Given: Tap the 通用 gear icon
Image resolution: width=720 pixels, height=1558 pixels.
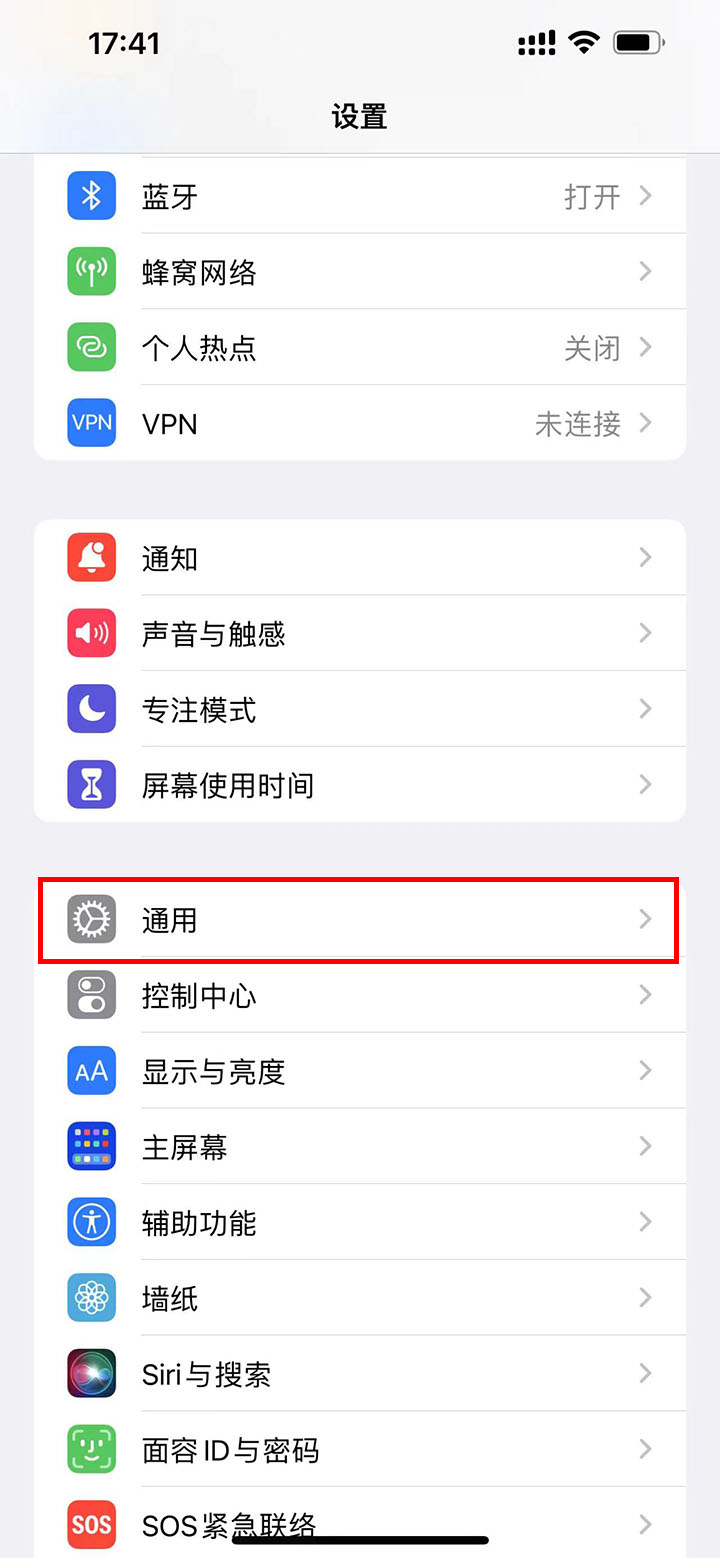Looking at the screenshot, I should coord(91,920).
